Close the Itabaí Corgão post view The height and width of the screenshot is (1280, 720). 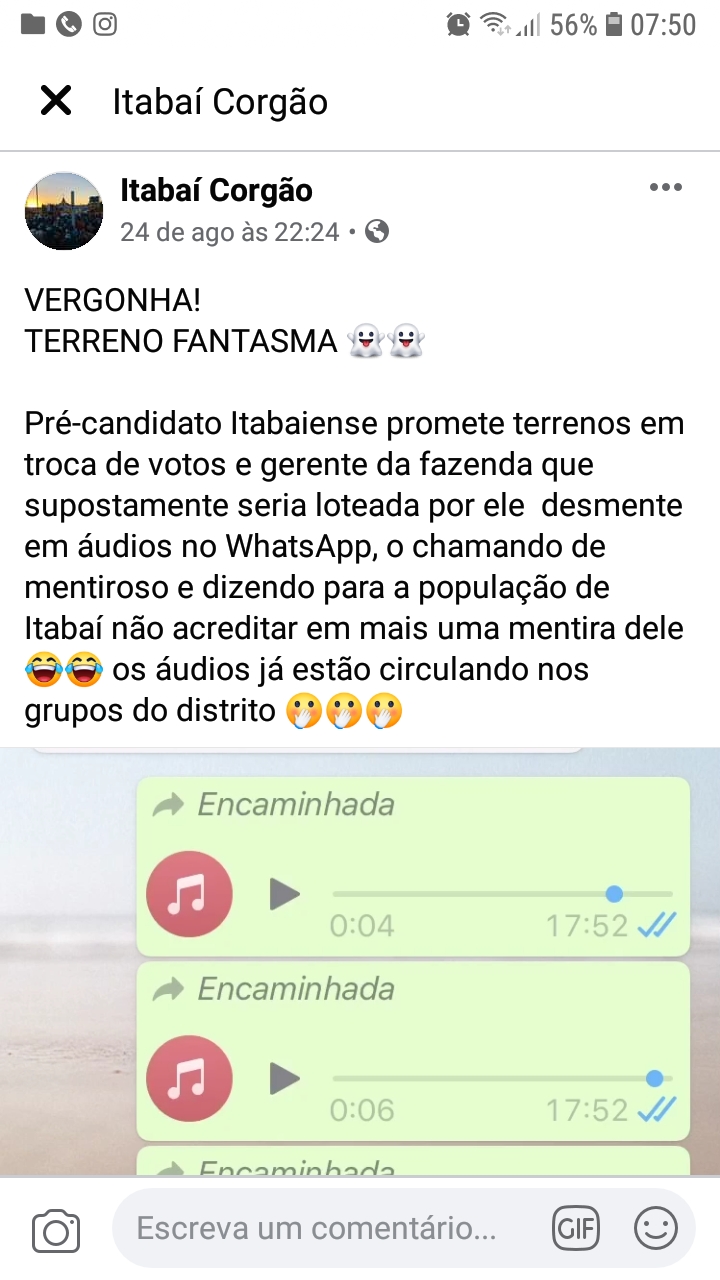pyautogui.click(x=56, y=101)
